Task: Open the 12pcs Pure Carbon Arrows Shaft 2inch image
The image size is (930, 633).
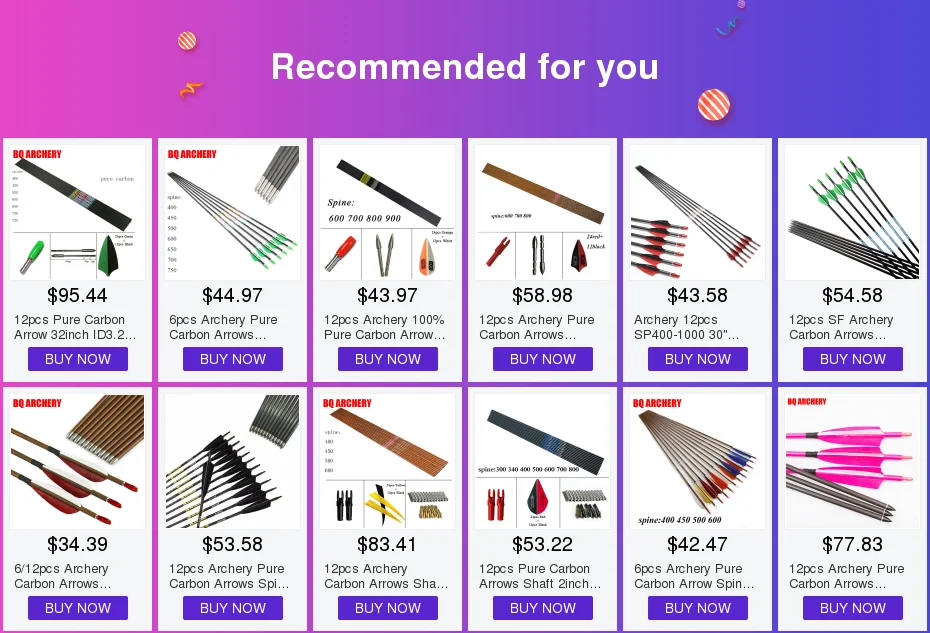Action: click(543, 462)
